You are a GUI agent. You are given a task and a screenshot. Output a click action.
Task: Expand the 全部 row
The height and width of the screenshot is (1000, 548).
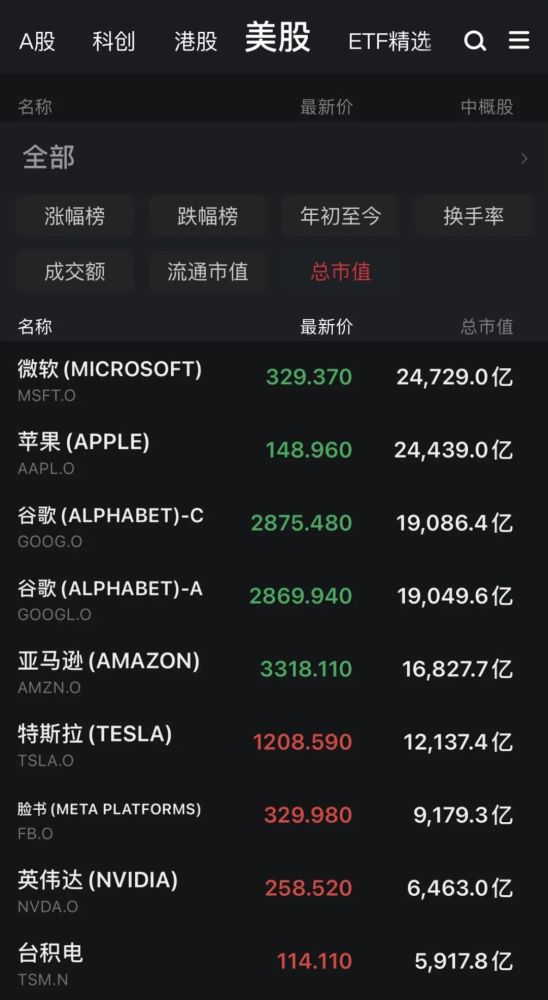click(x=274, y=158)
